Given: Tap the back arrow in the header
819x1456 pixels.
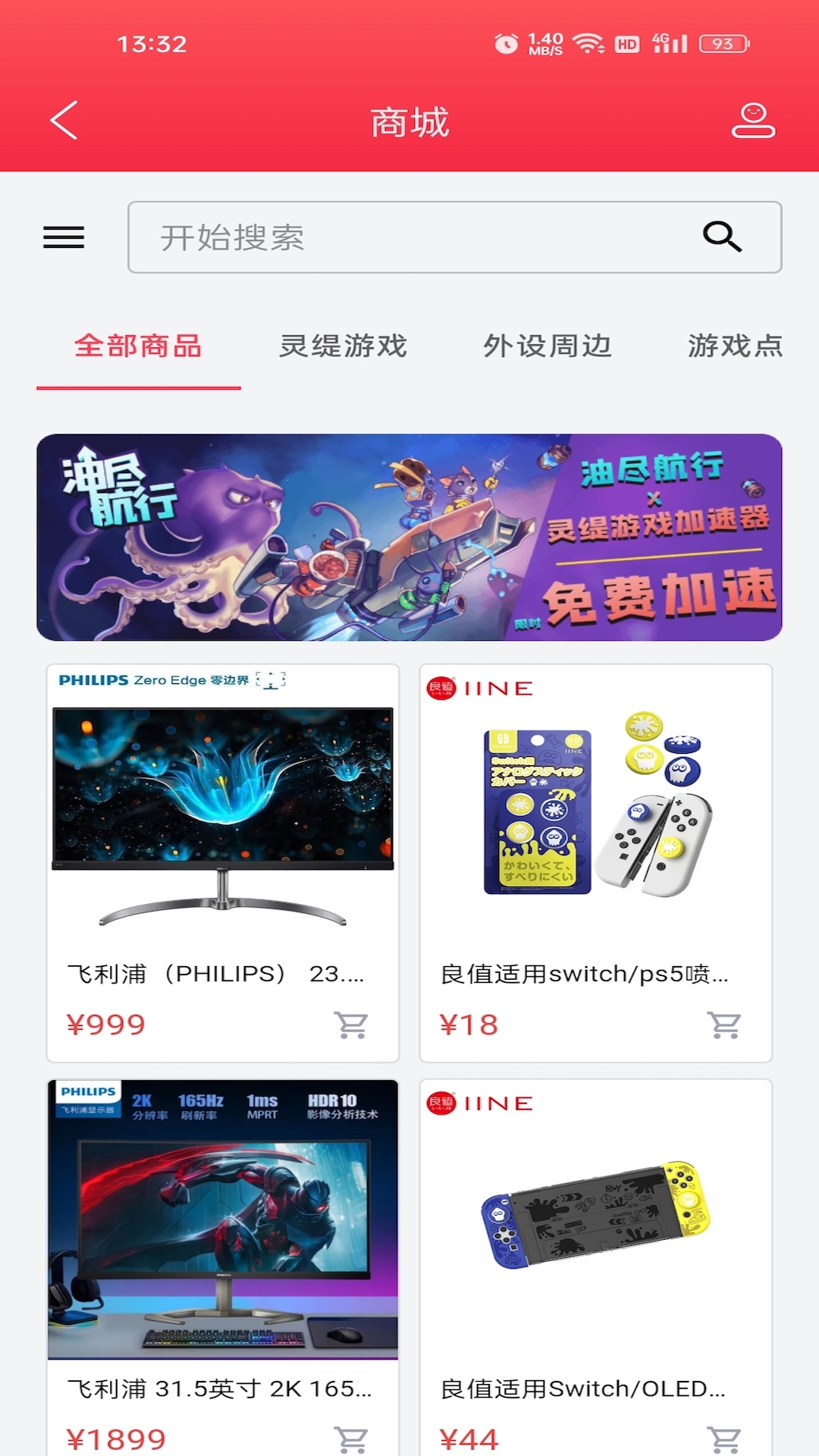Looking at the screenshot, I should [64, 121].
